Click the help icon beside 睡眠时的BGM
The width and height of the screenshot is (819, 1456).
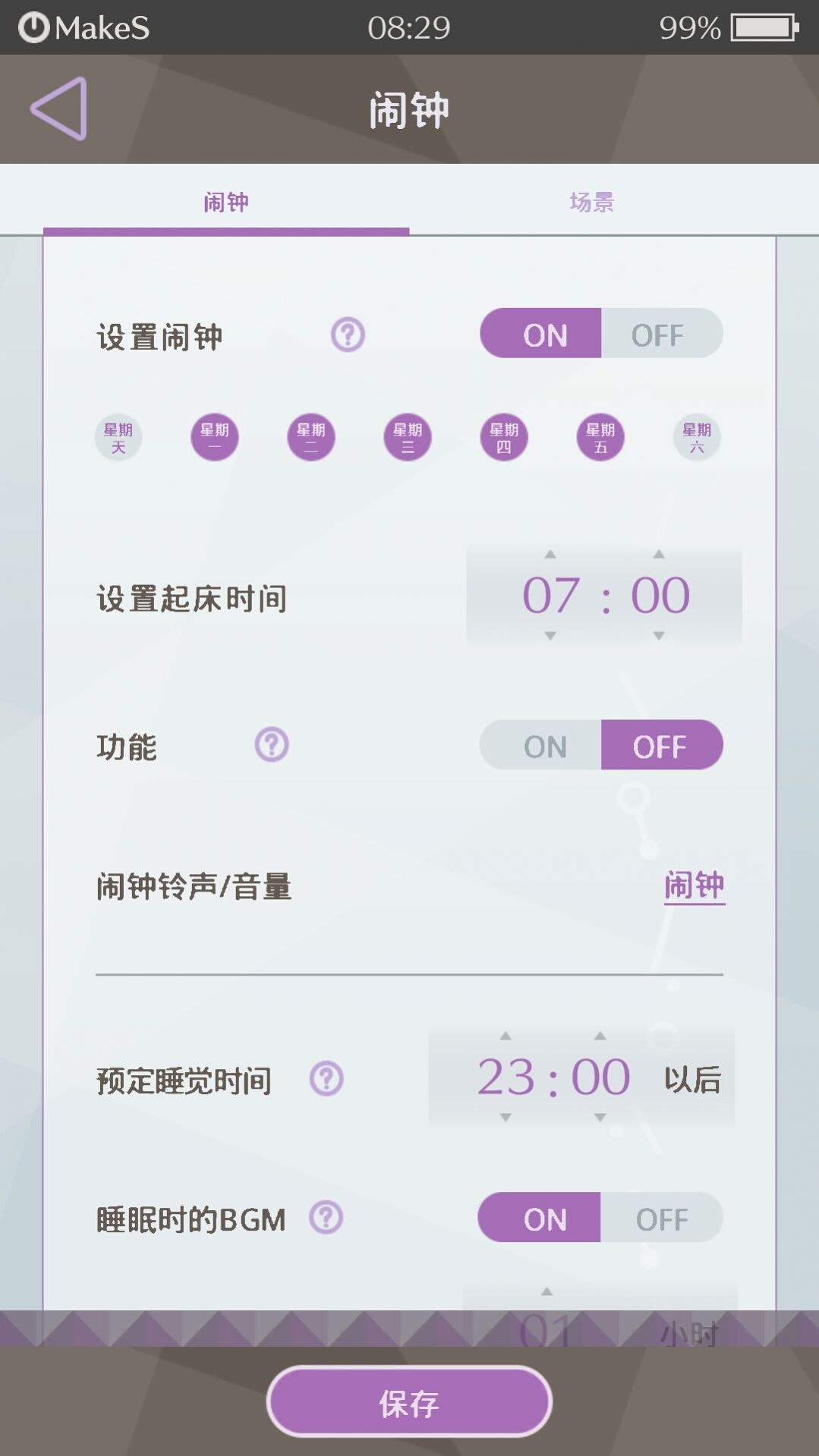coord(326,1217)
